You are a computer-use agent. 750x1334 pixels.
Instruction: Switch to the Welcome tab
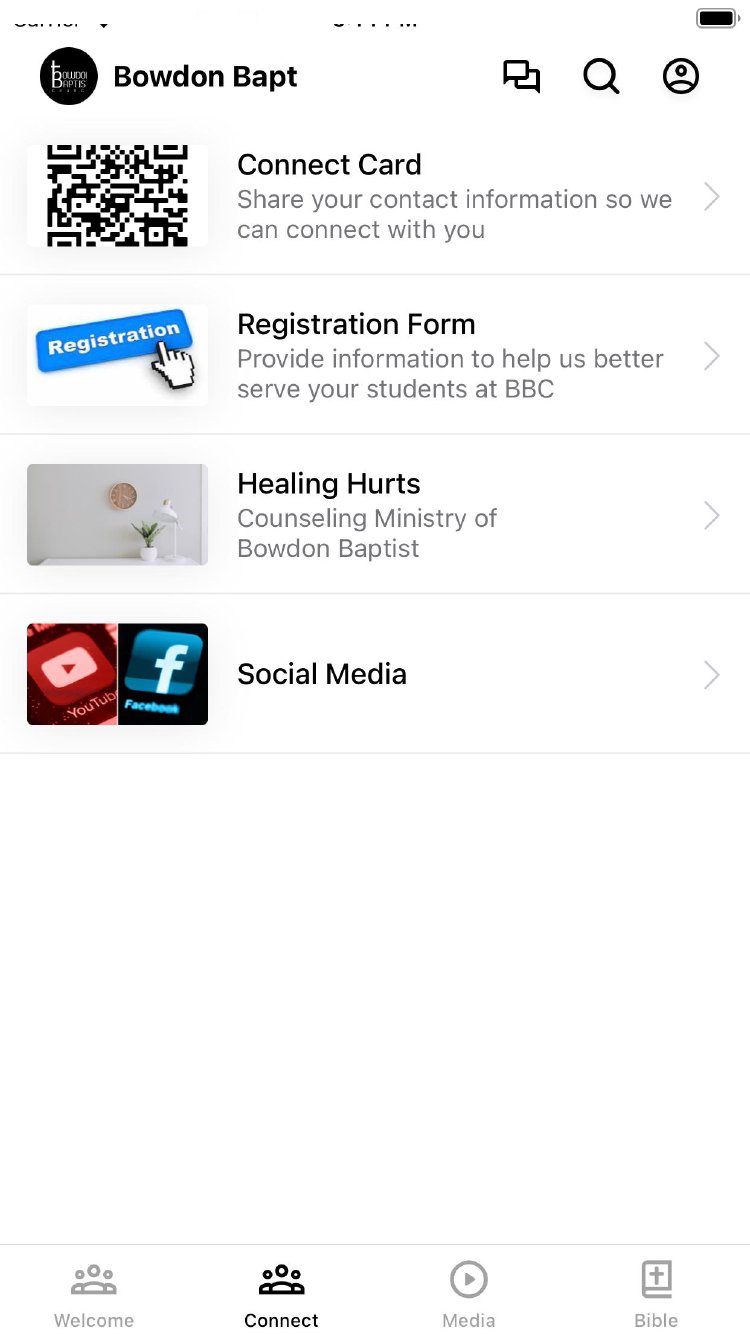point(94,1294)
